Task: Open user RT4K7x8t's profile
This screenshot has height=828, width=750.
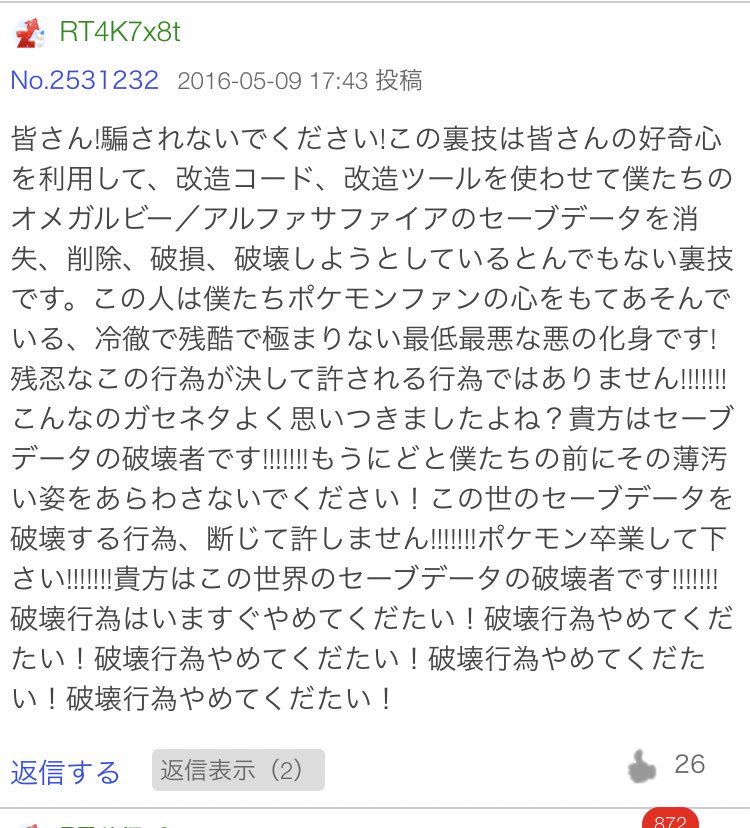Action: point(119,31)
